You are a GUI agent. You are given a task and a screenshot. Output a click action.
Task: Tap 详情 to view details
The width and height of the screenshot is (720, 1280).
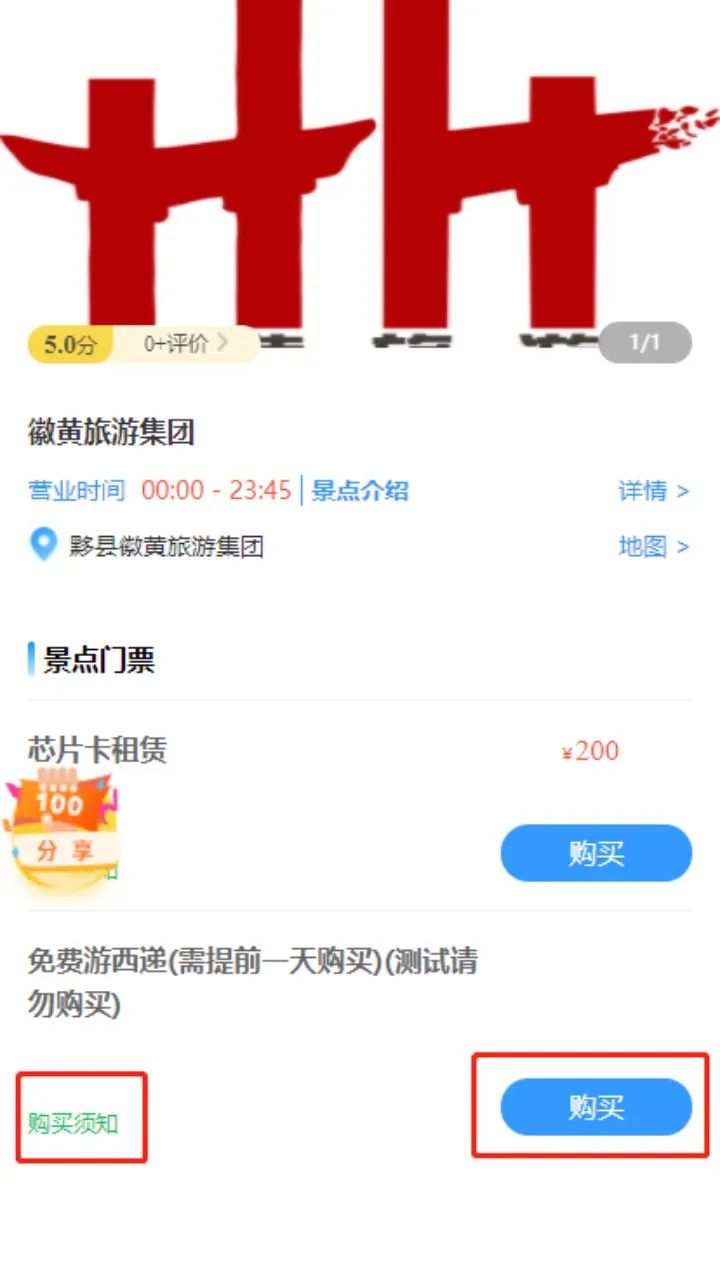tap(654, 491)
